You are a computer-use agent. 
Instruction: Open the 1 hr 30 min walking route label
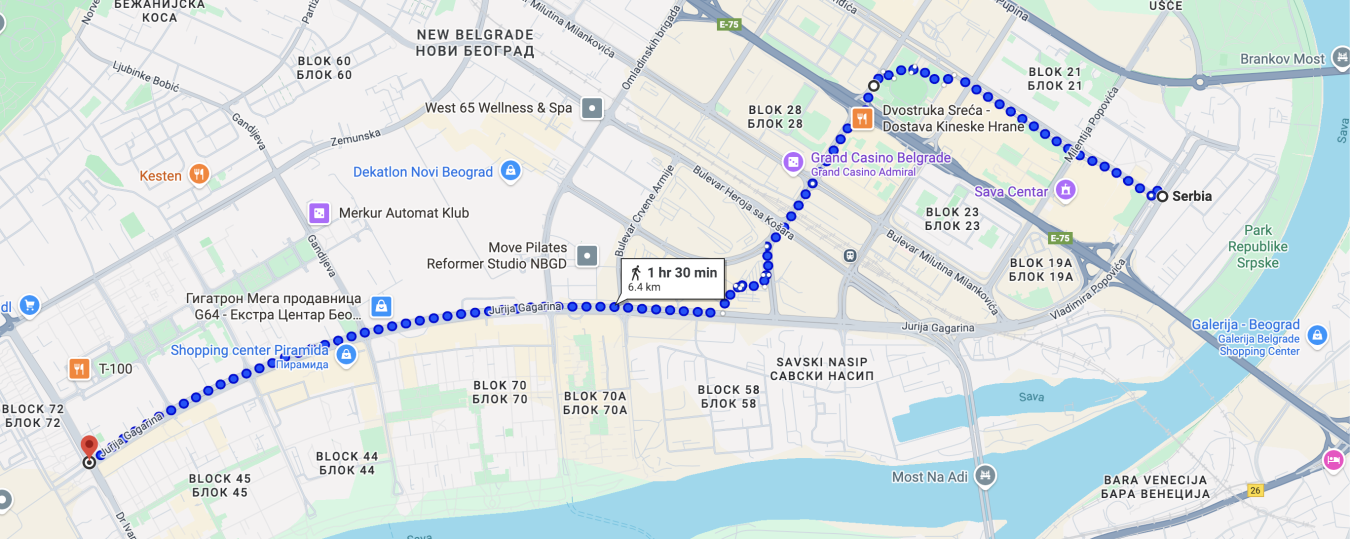coord(672,279)
